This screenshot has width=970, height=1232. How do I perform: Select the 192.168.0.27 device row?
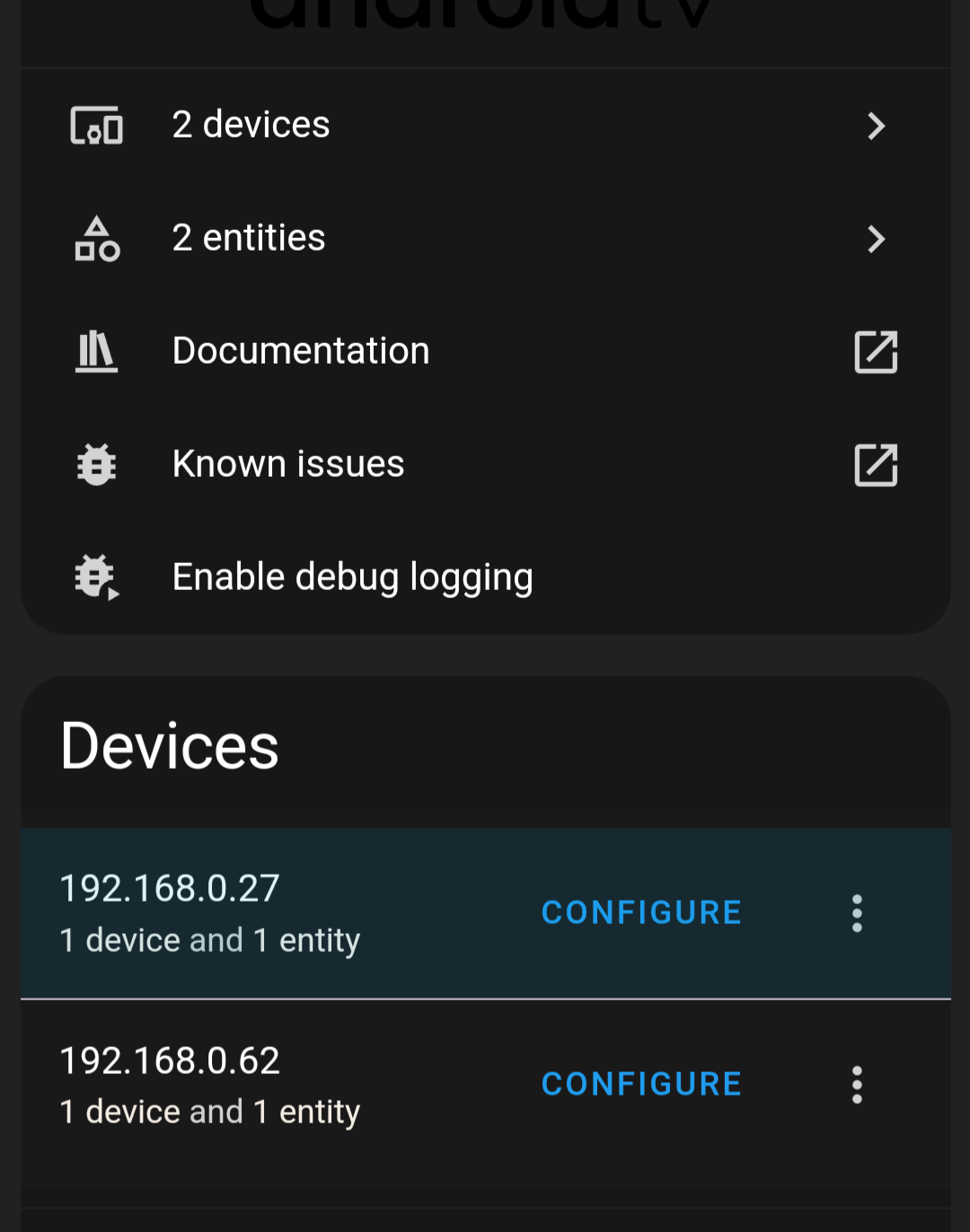(x=209, y=912)
